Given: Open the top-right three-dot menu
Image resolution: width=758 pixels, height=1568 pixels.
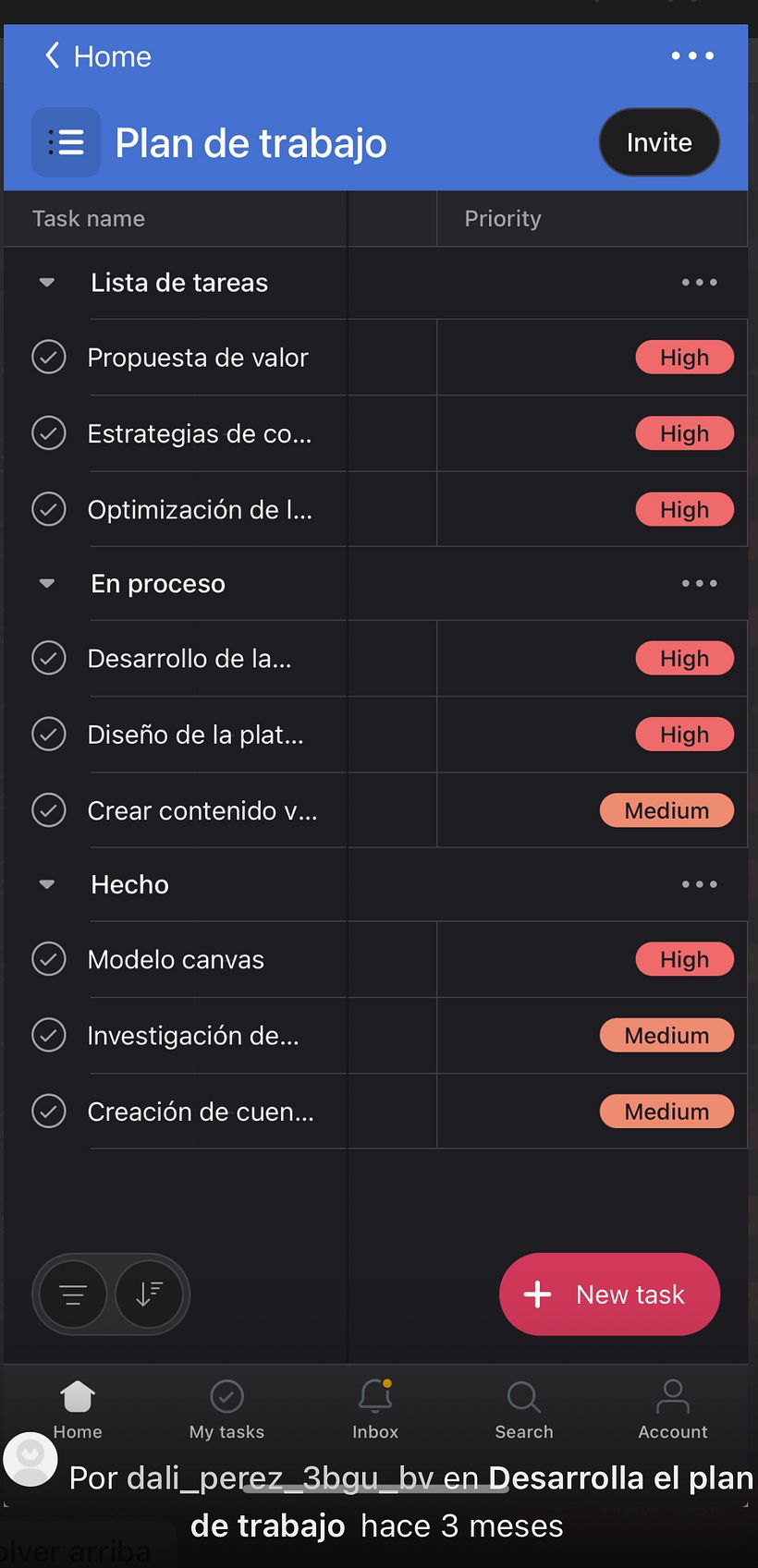Looking at the screenshot, I should [x=691, y=55].
